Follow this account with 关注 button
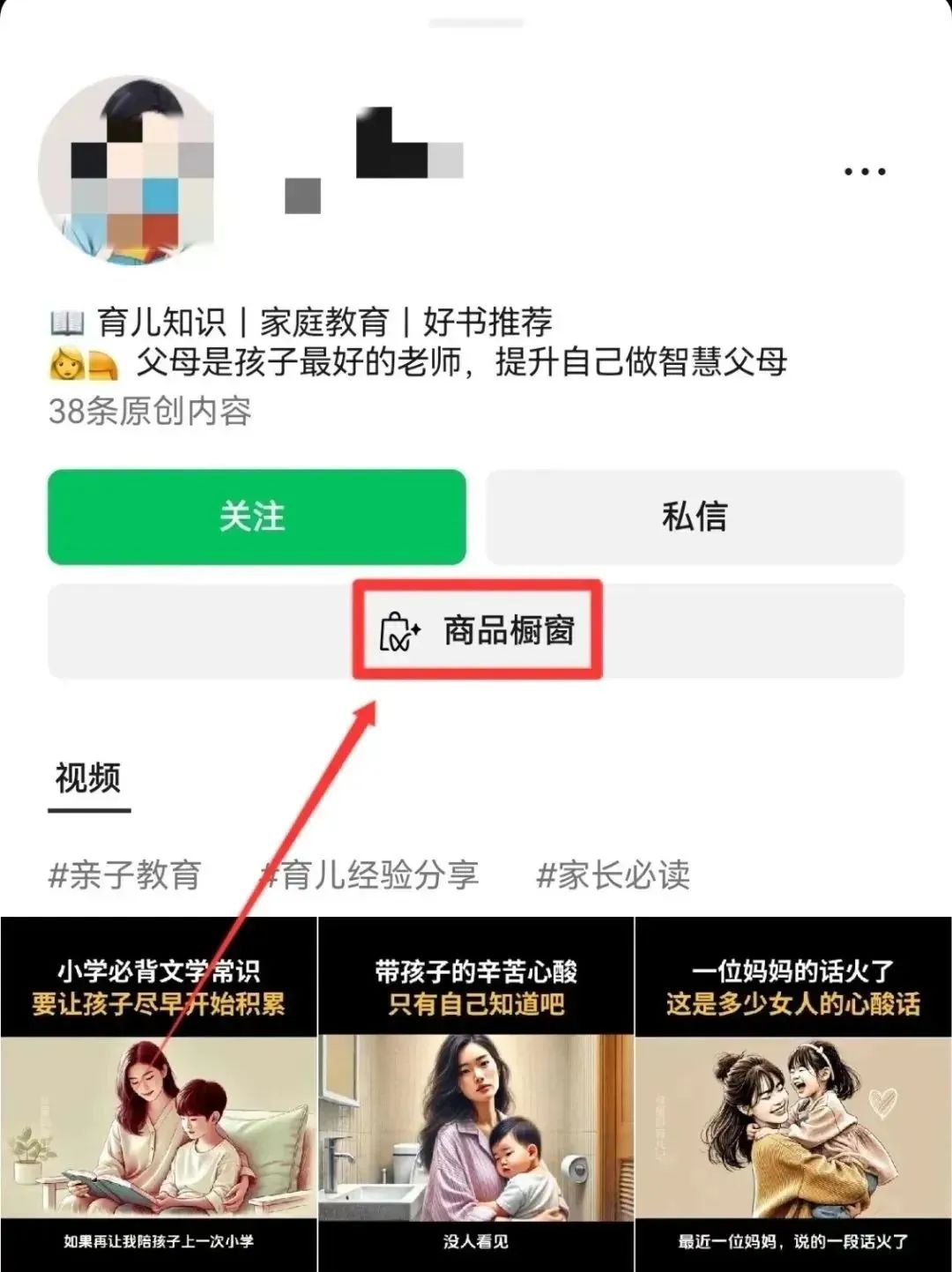The height and width of the screenshot is (1272, 952). point(257,517)
